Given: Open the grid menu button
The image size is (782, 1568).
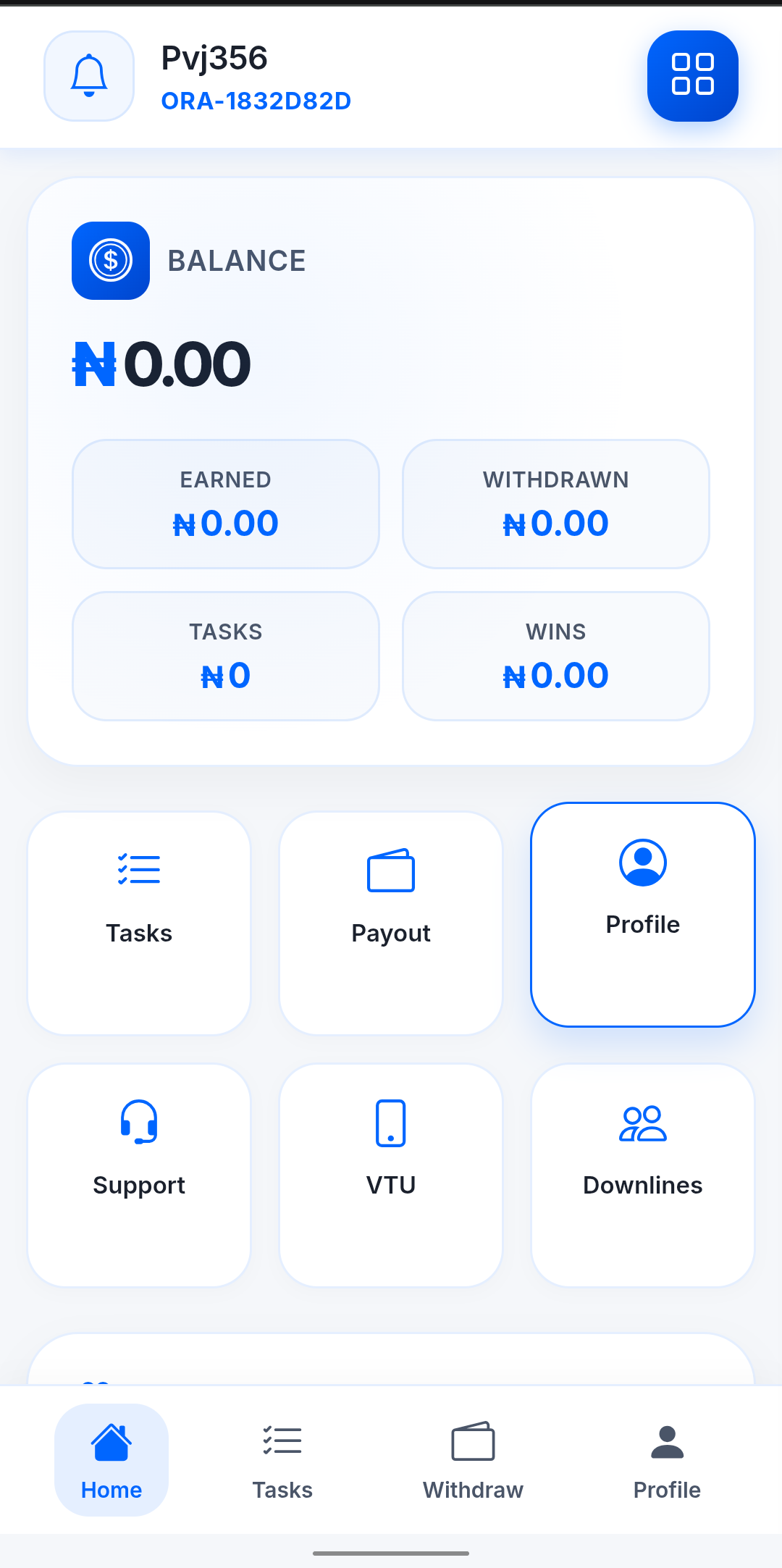Looking at the screenshot, I should (692, 76).
